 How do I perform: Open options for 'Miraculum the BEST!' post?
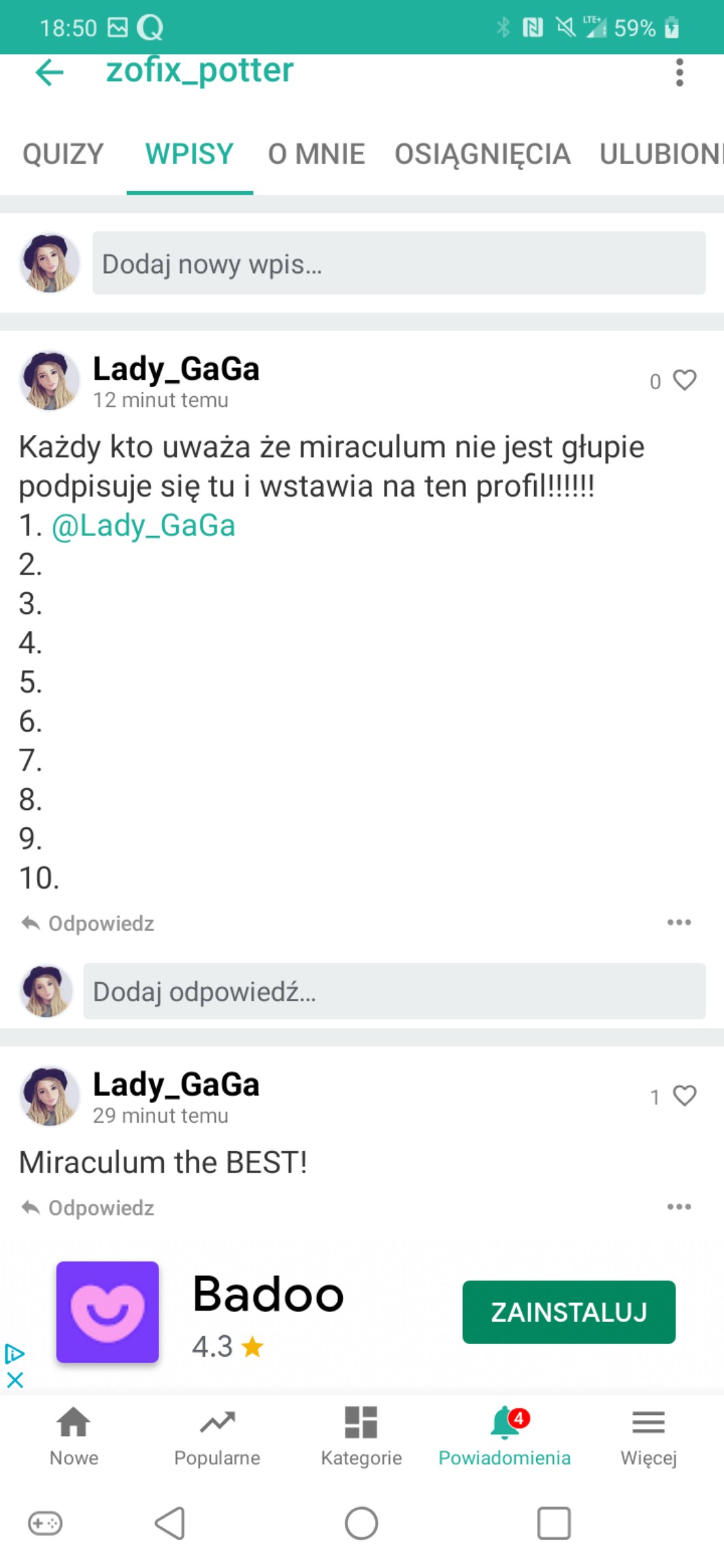point(679,1207)
